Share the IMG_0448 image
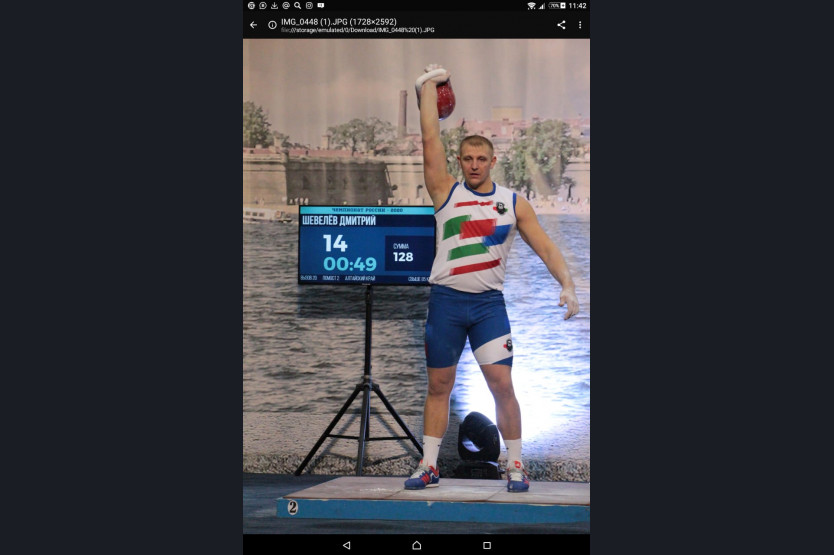 (561, 25)
